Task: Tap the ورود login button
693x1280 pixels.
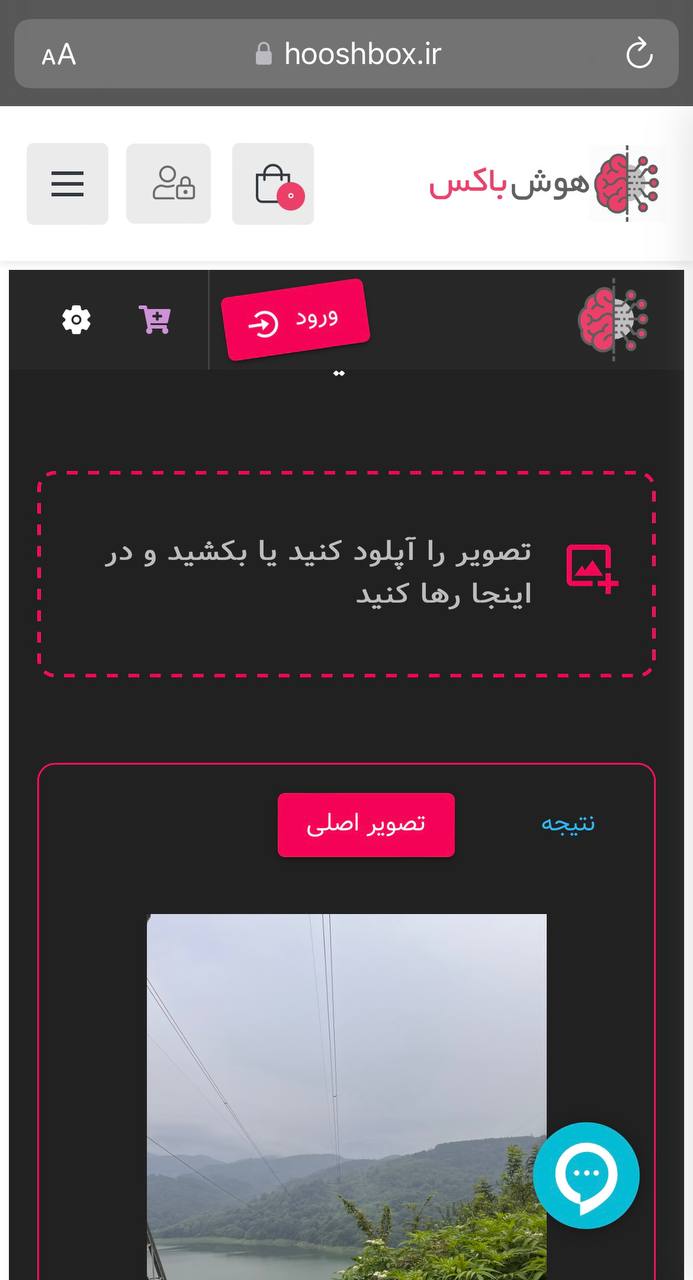Action: click(x=296, y=320)
